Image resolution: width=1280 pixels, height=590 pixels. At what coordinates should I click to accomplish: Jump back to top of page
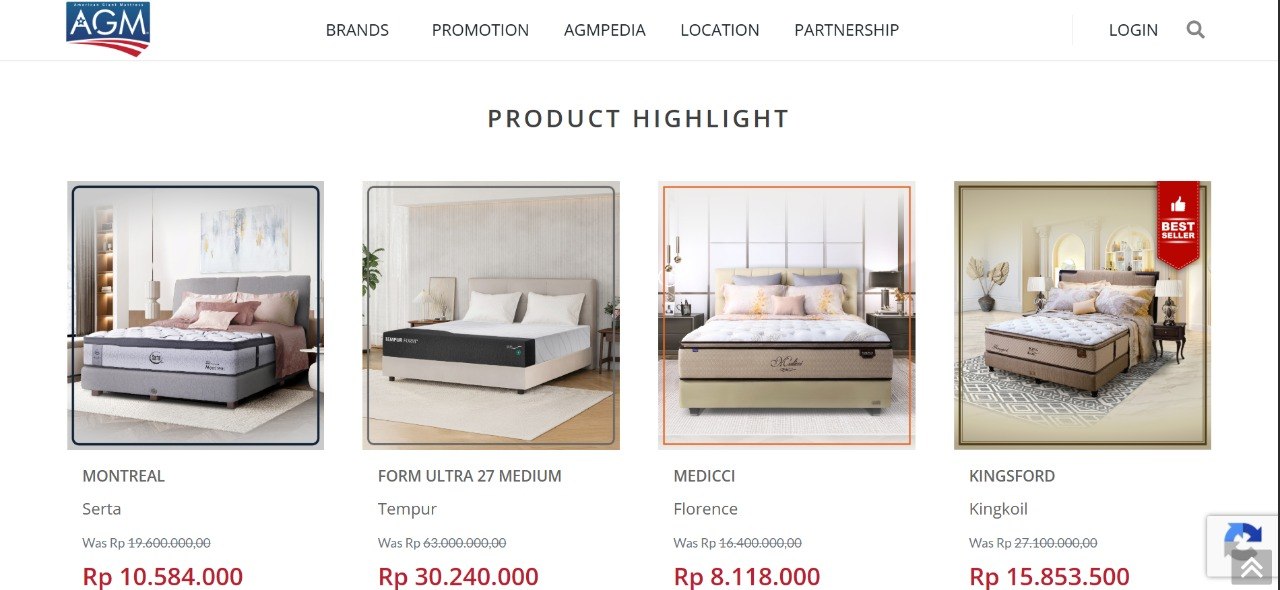(1251, 567)
